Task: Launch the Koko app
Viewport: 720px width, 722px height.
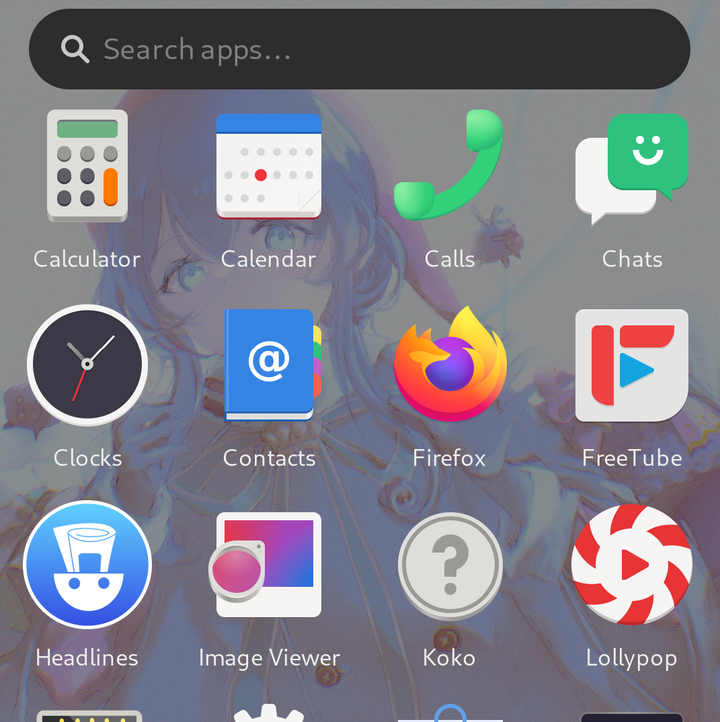Action: coord(449,566)
